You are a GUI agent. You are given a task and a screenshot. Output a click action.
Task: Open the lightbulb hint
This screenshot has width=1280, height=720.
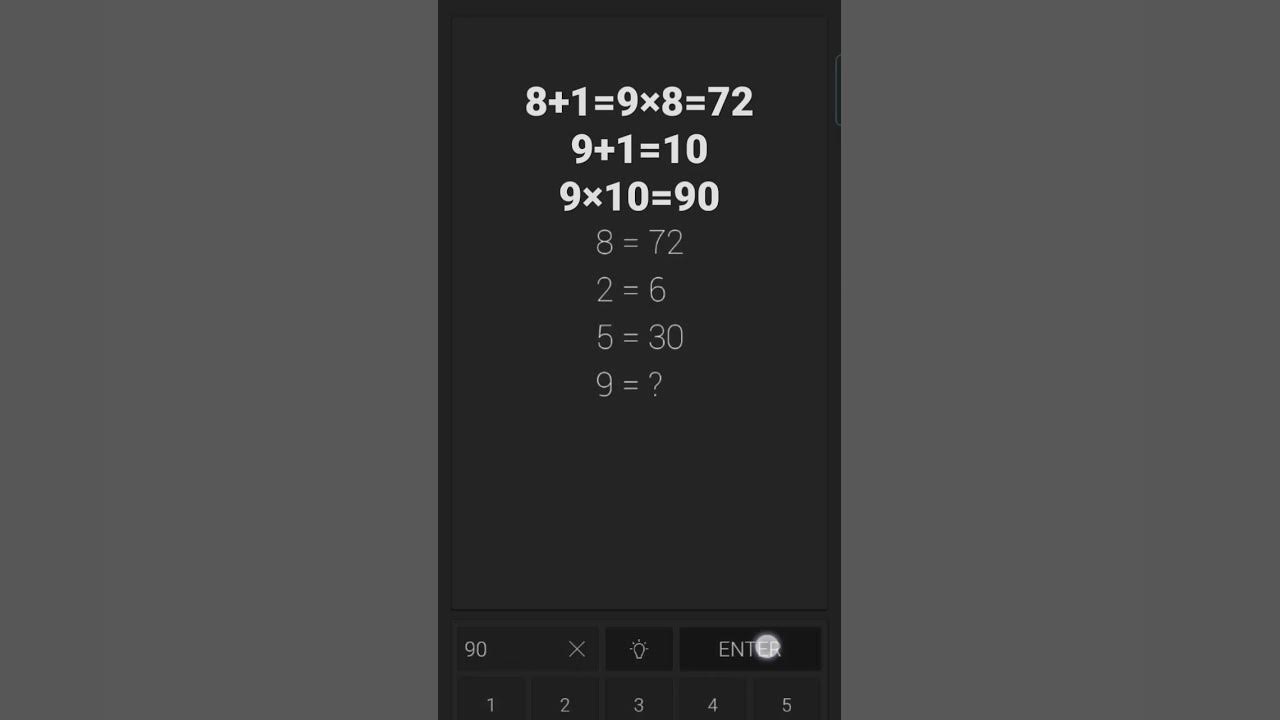click(x=639, y=649)
